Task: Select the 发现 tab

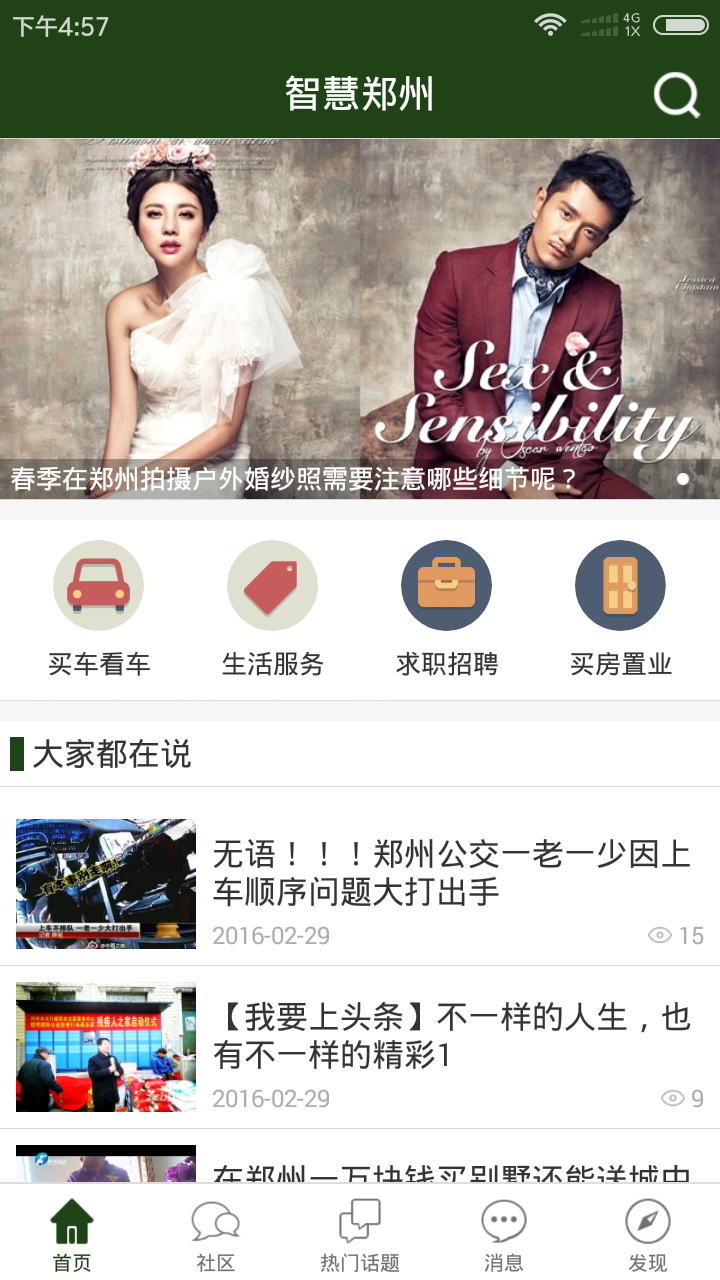Action: click(648, 1234)
